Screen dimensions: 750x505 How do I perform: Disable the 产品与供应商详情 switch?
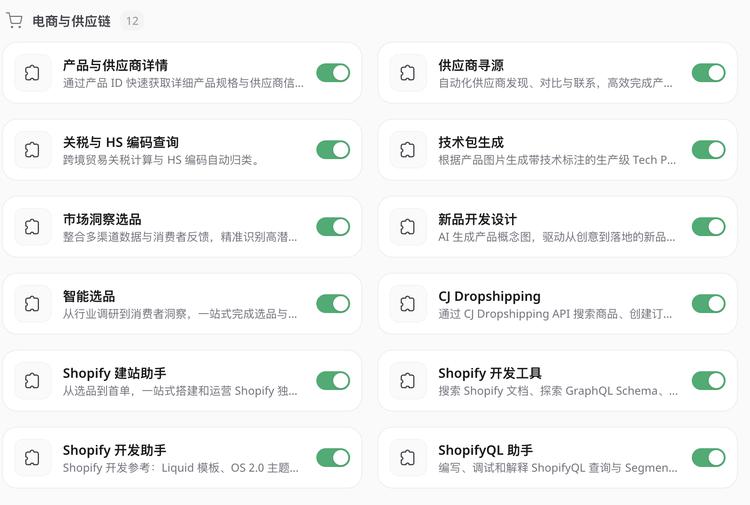(333, 73)
